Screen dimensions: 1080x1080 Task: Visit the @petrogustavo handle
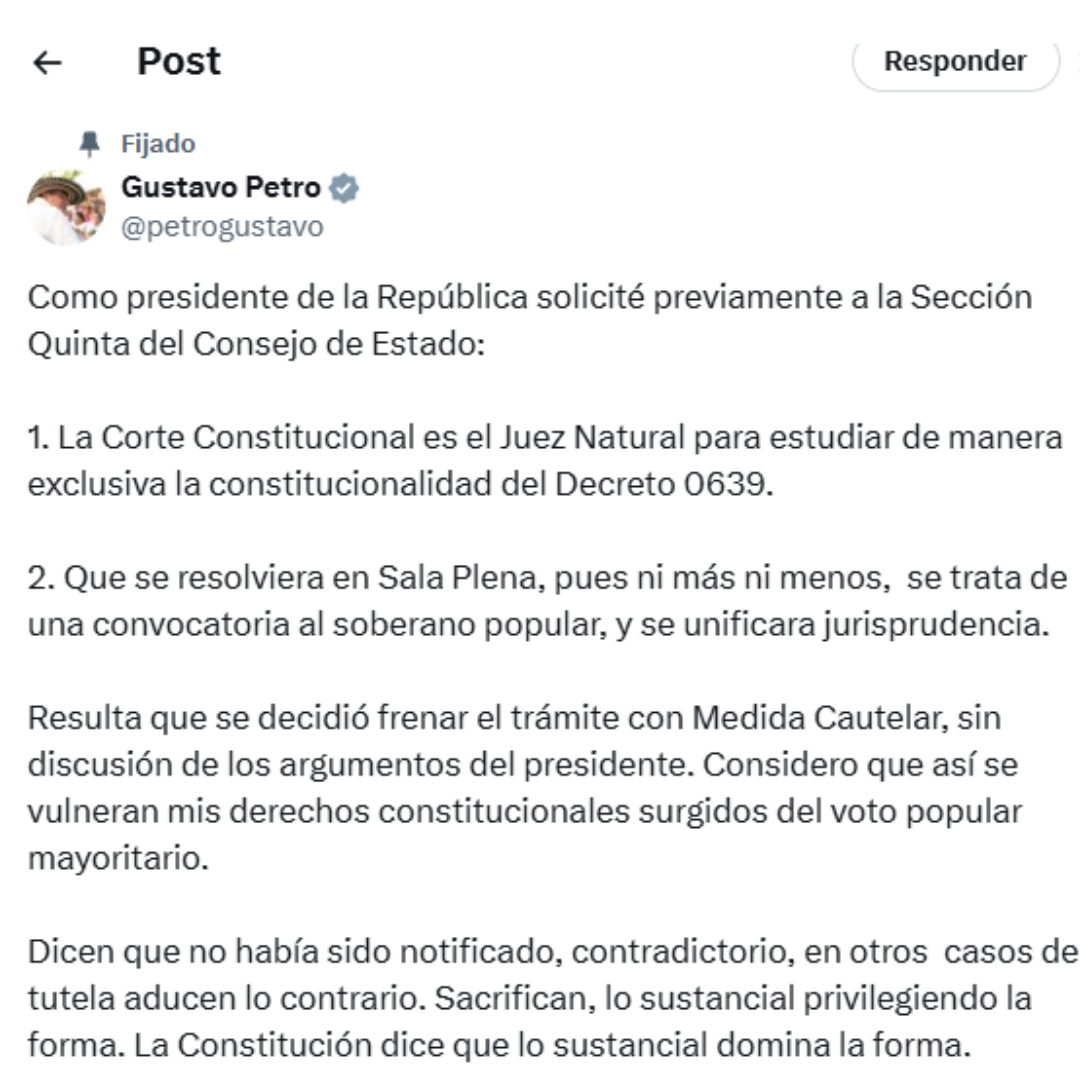[222, 227]
